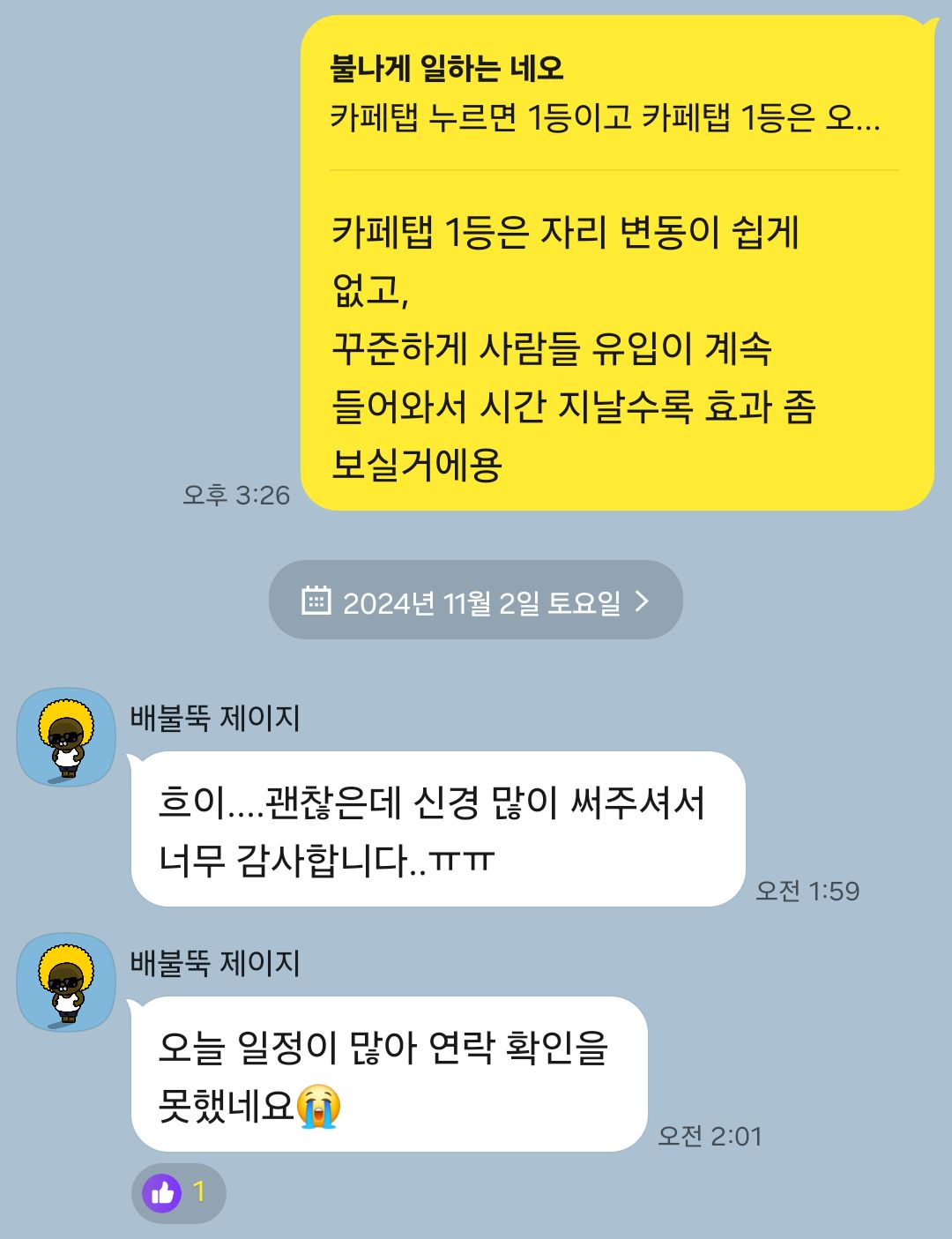The height and width of the screenshot is (1239, 952).
Task: Click the 오전 2:01 timestamp
Action: [x=711, y=1135]
